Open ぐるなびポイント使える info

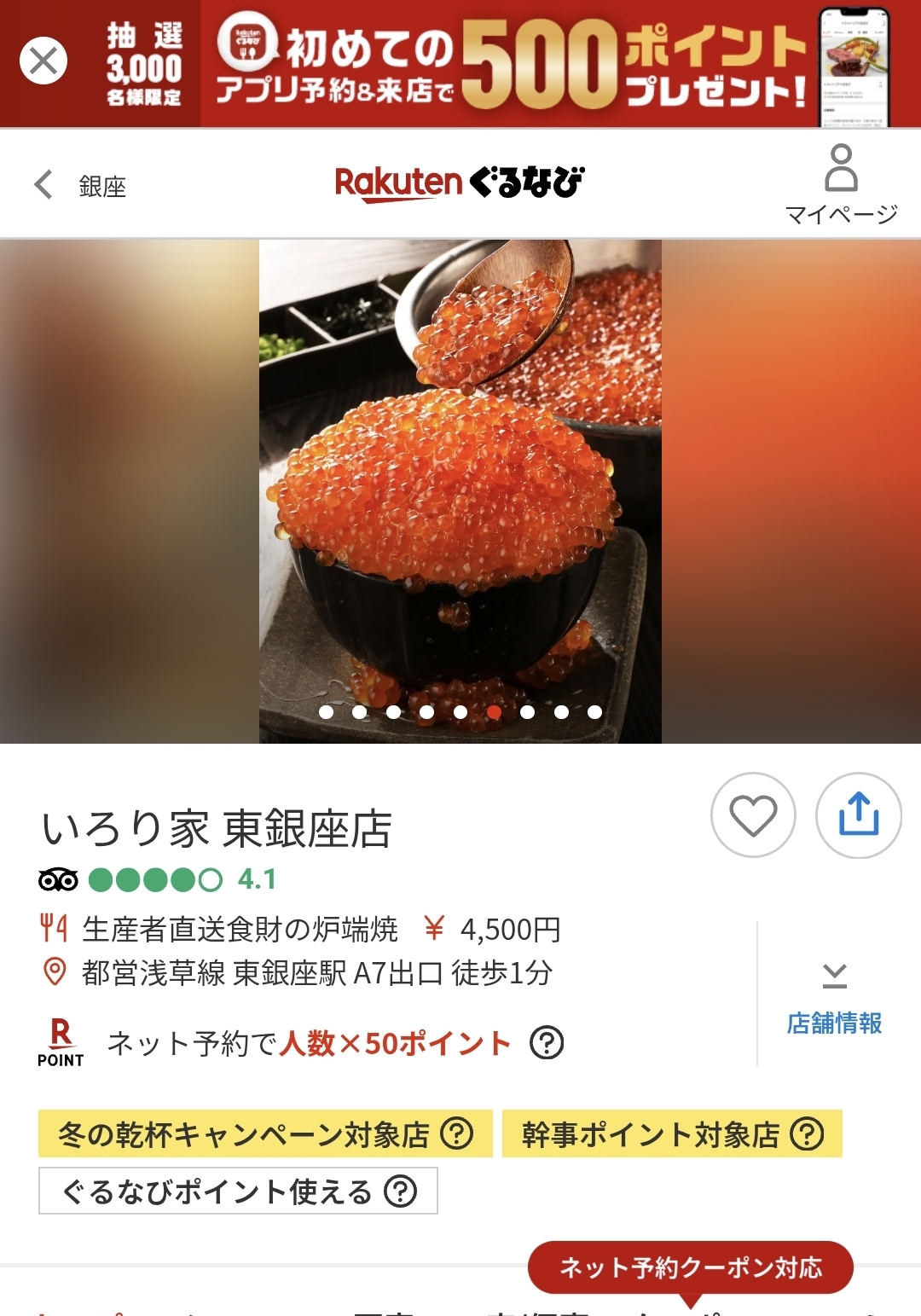[238, 1191]
